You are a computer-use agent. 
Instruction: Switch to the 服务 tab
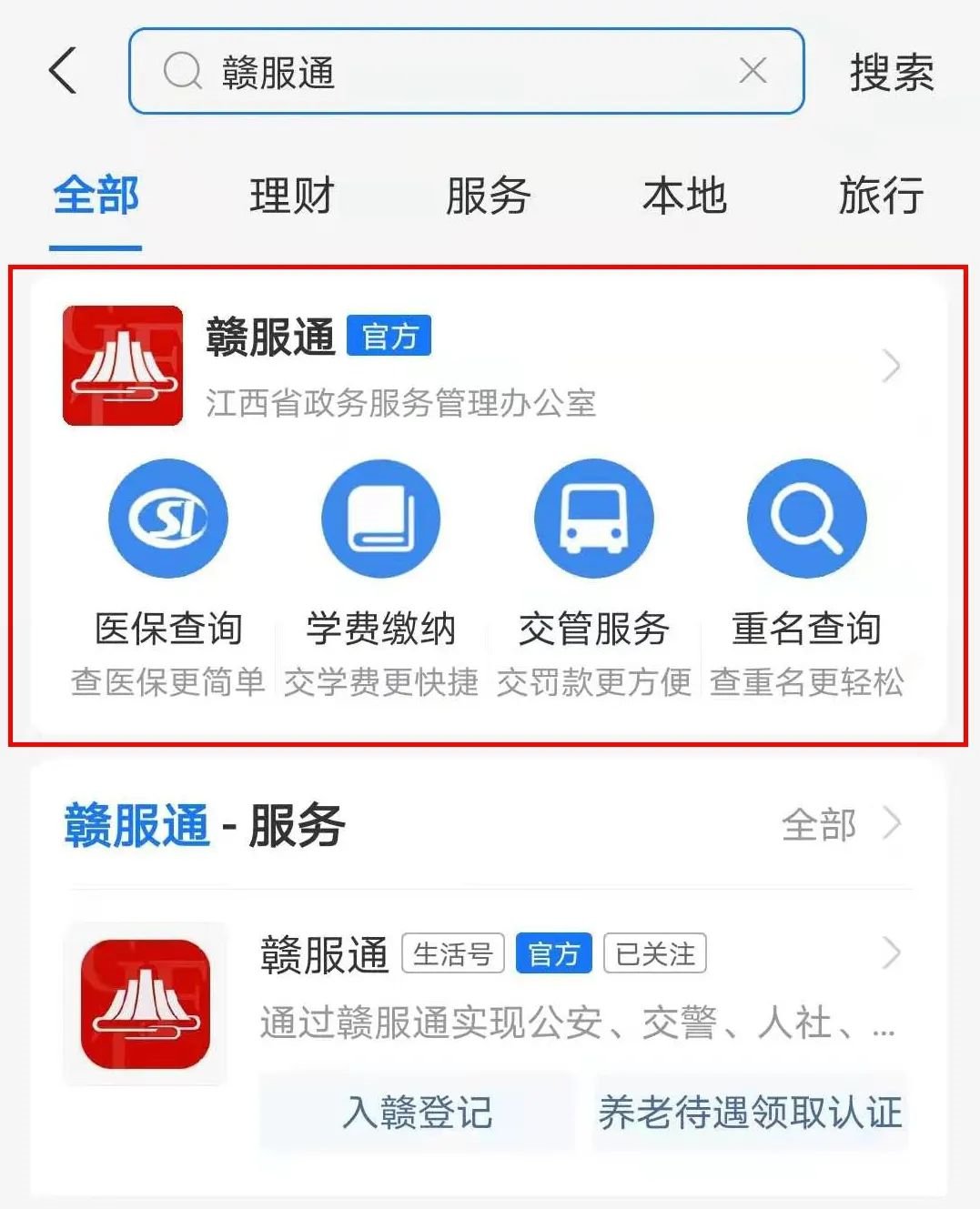[488, 196]
